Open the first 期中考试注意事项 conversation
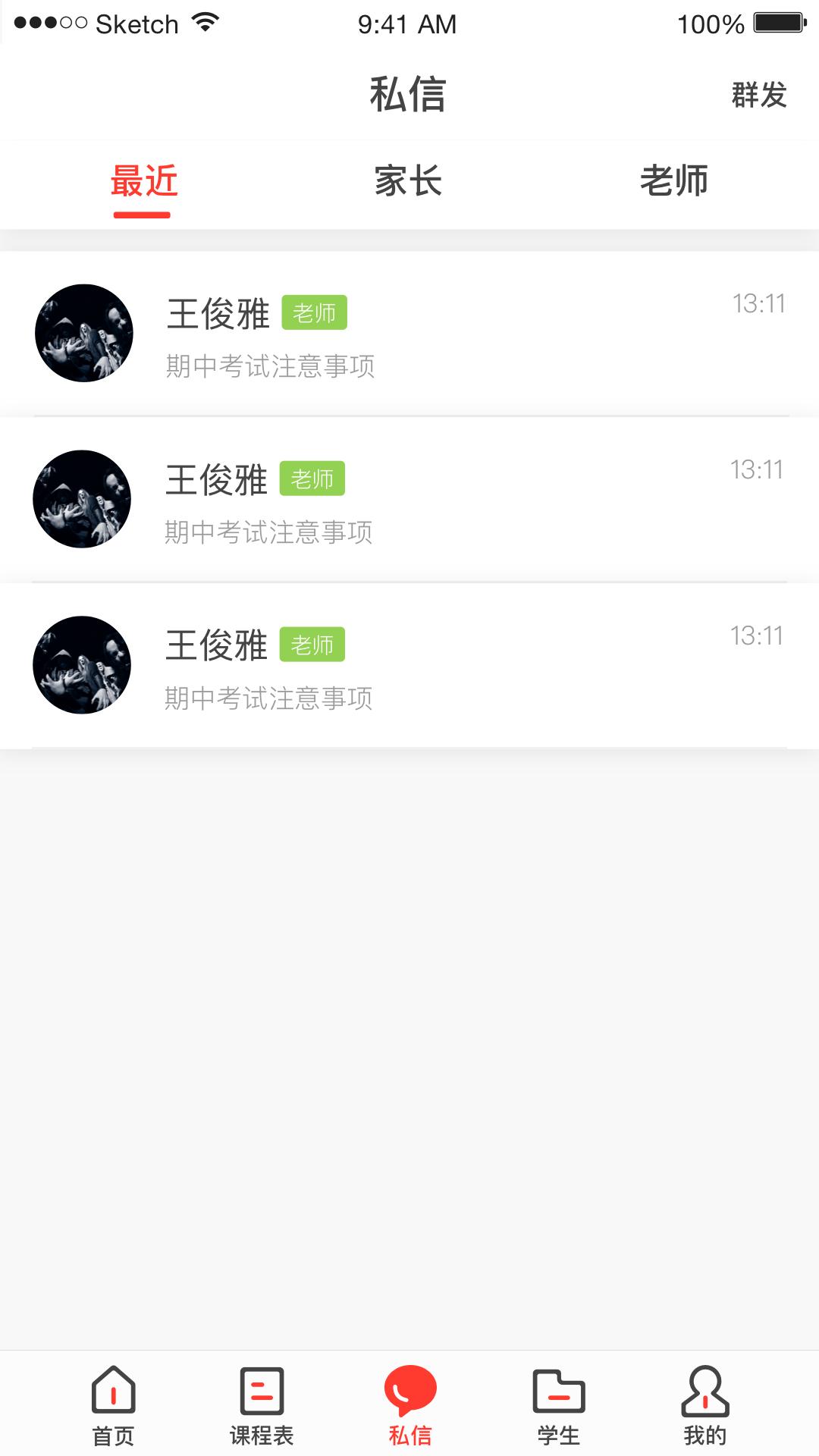The width and height of the screenshot is (819, 1456). [x=270, y=365]
